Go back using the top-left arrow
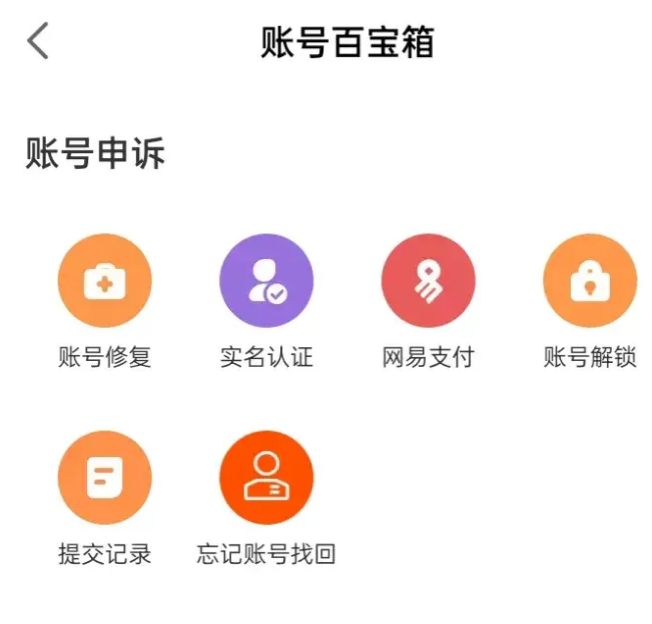This screenshot has width=652, height=624. [38, 42]
